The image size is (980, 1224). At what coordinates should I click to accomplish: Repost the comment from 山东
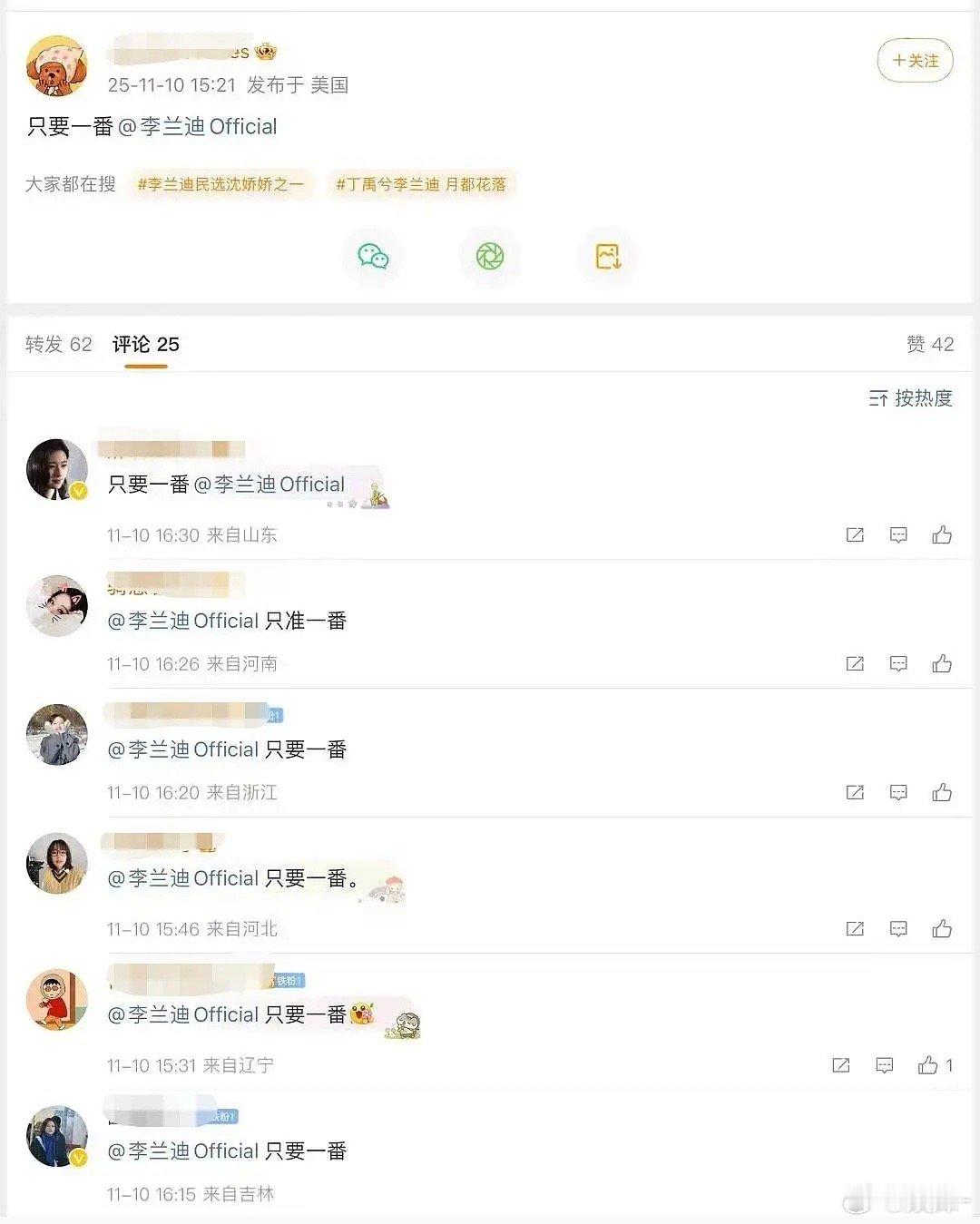(x=854, y=535)
